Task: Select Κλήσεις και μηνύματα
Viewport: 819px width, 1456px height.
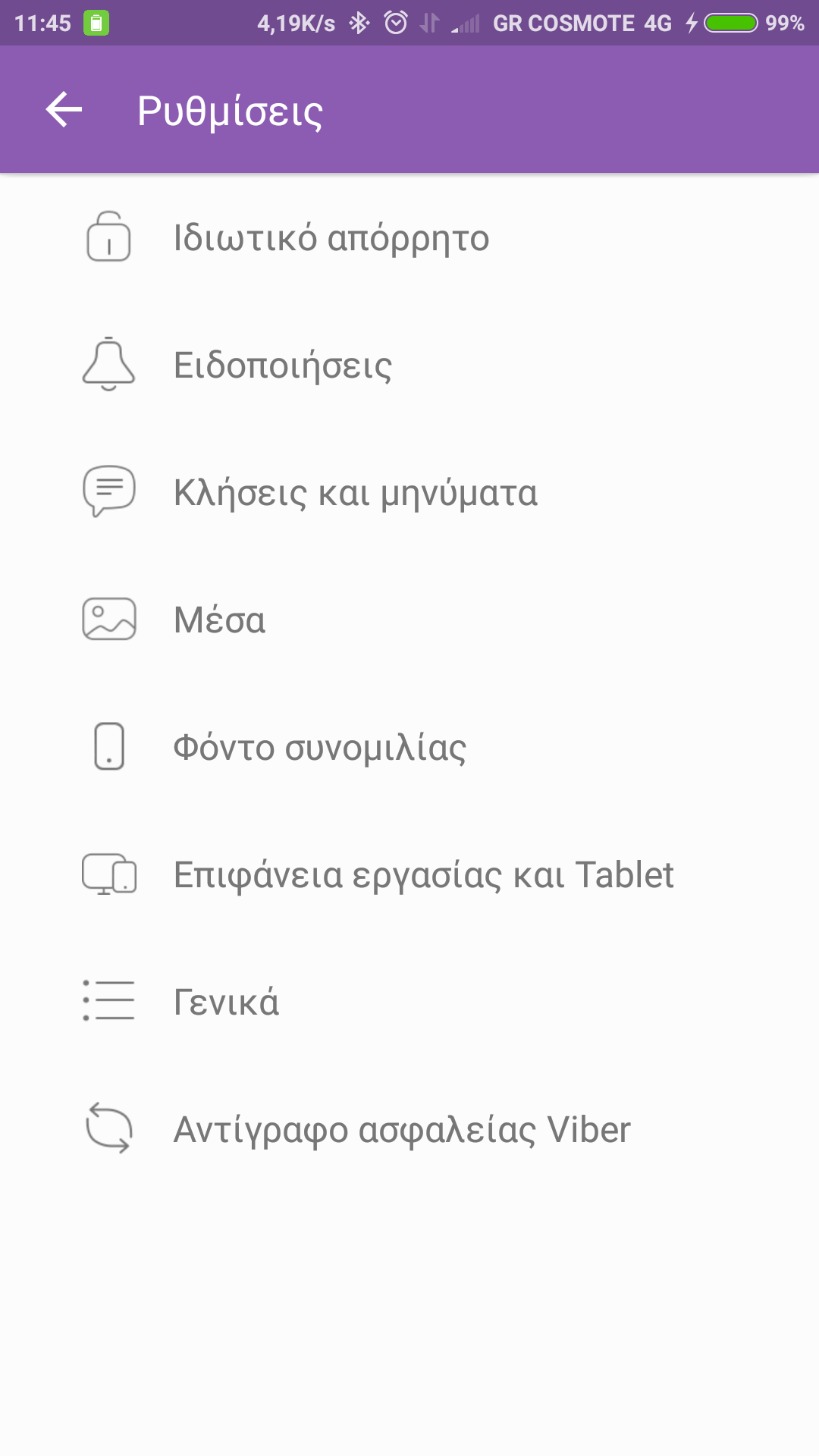Action: point(355,493)
